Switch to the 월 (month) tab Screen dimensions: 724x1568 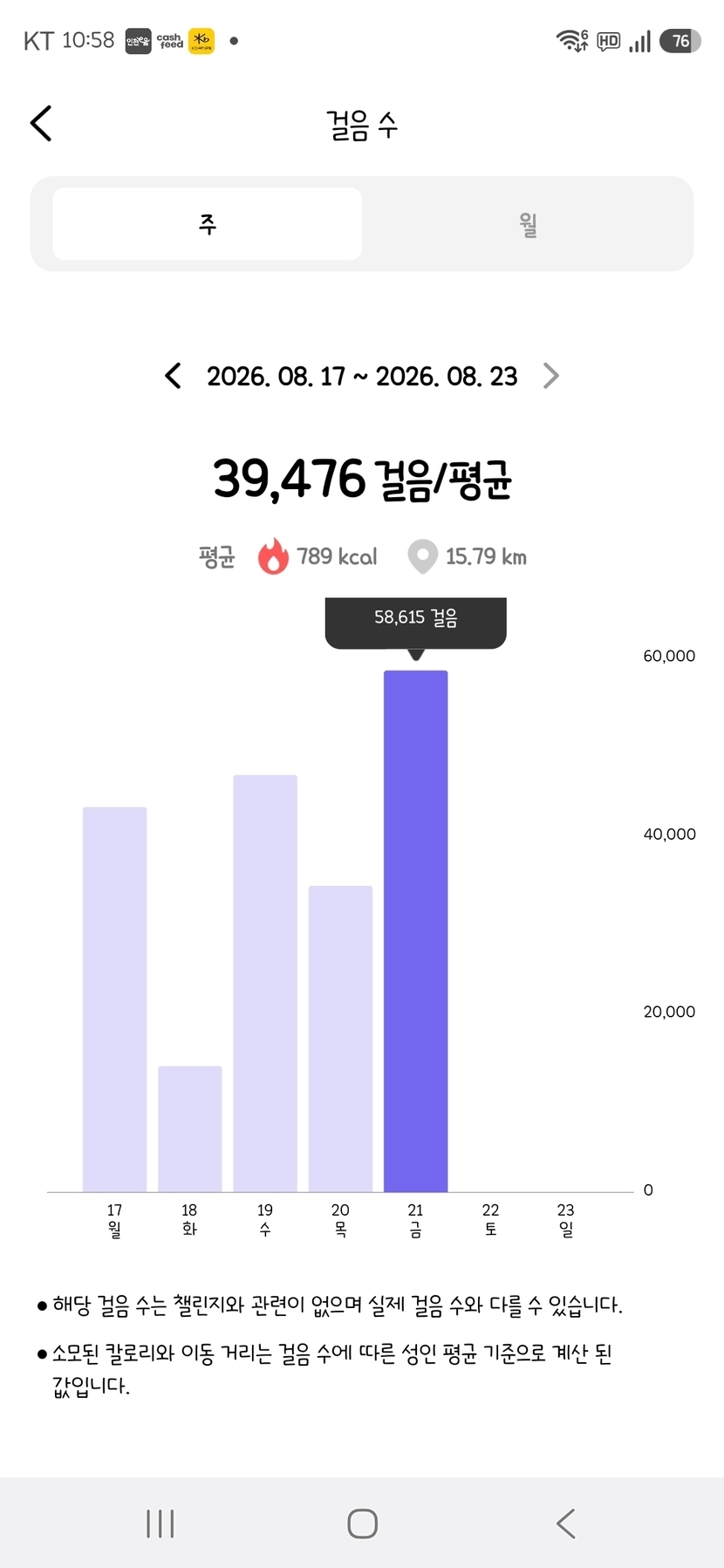pos(528,224)
